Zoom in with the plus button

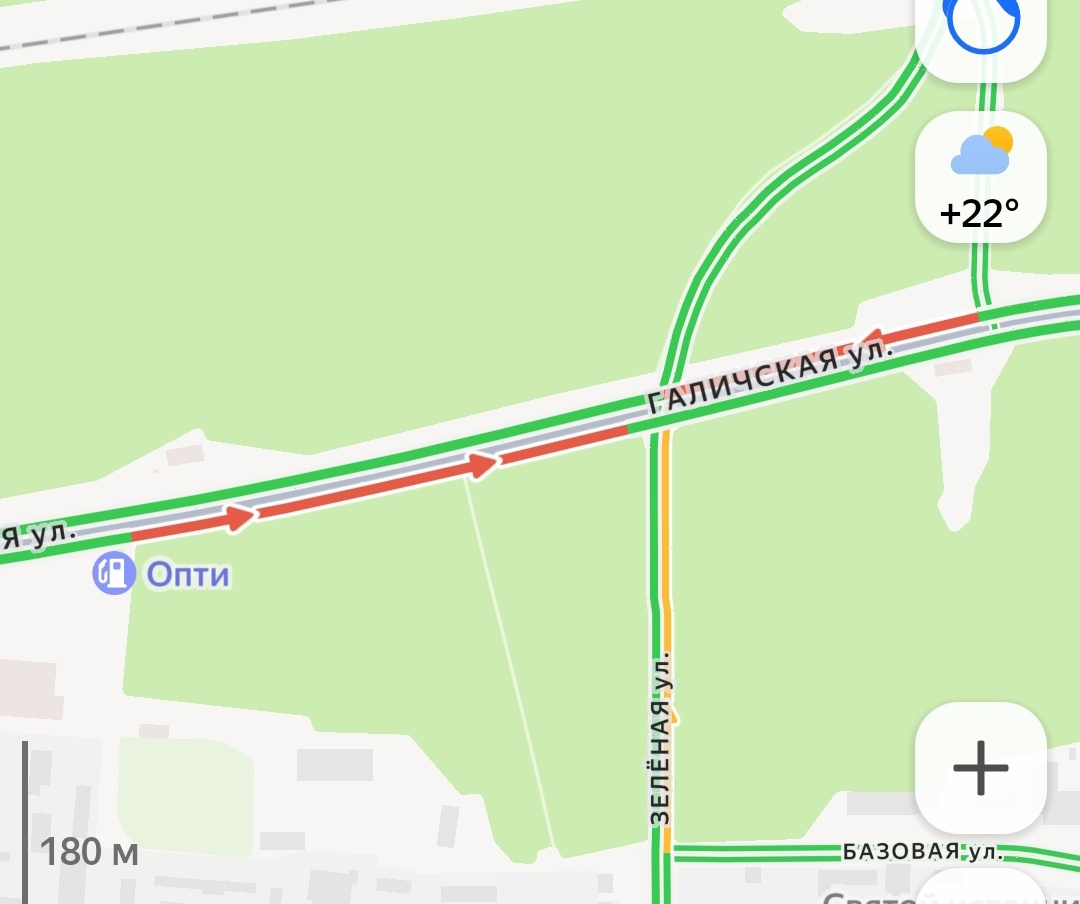click(980, 768)
